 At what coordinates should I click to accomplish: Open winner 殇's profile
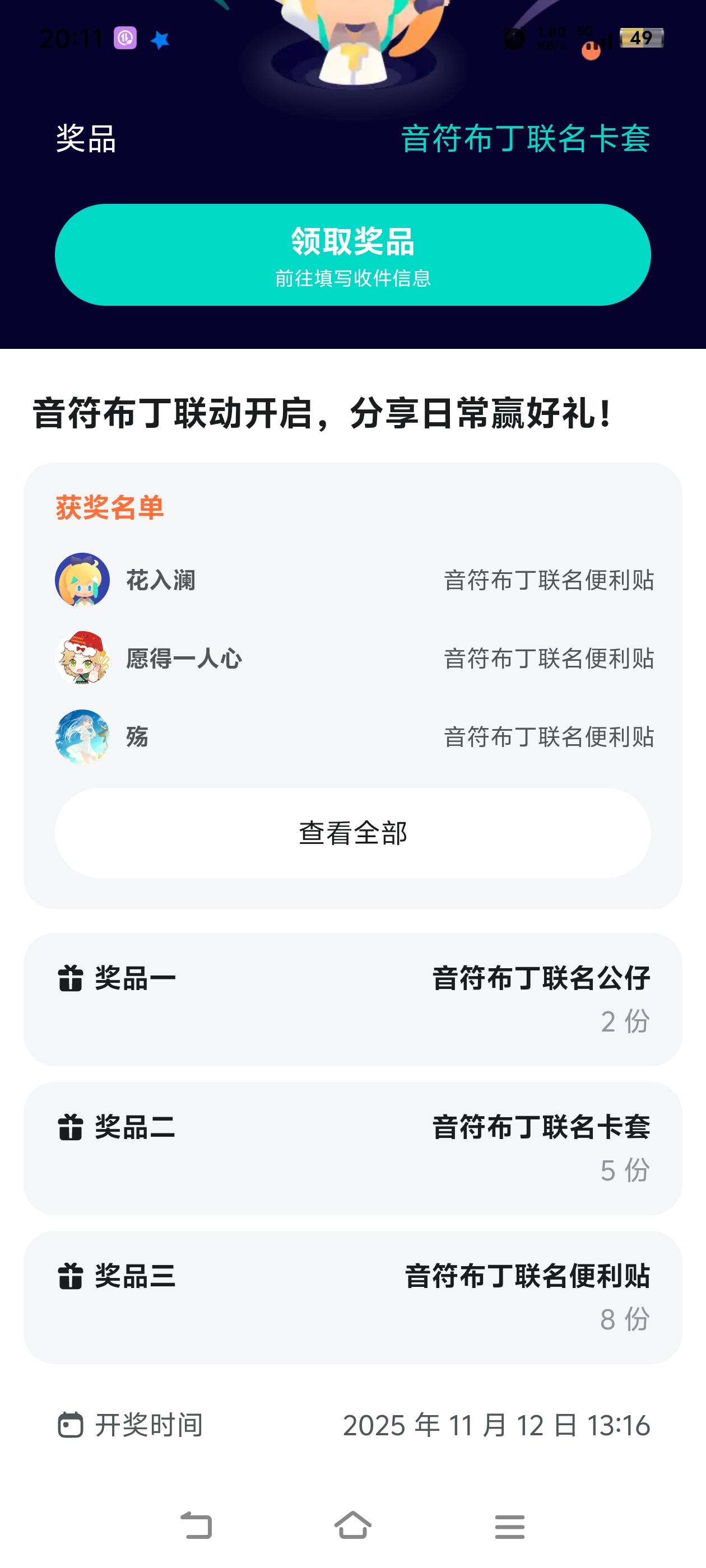tap(83, 736)
